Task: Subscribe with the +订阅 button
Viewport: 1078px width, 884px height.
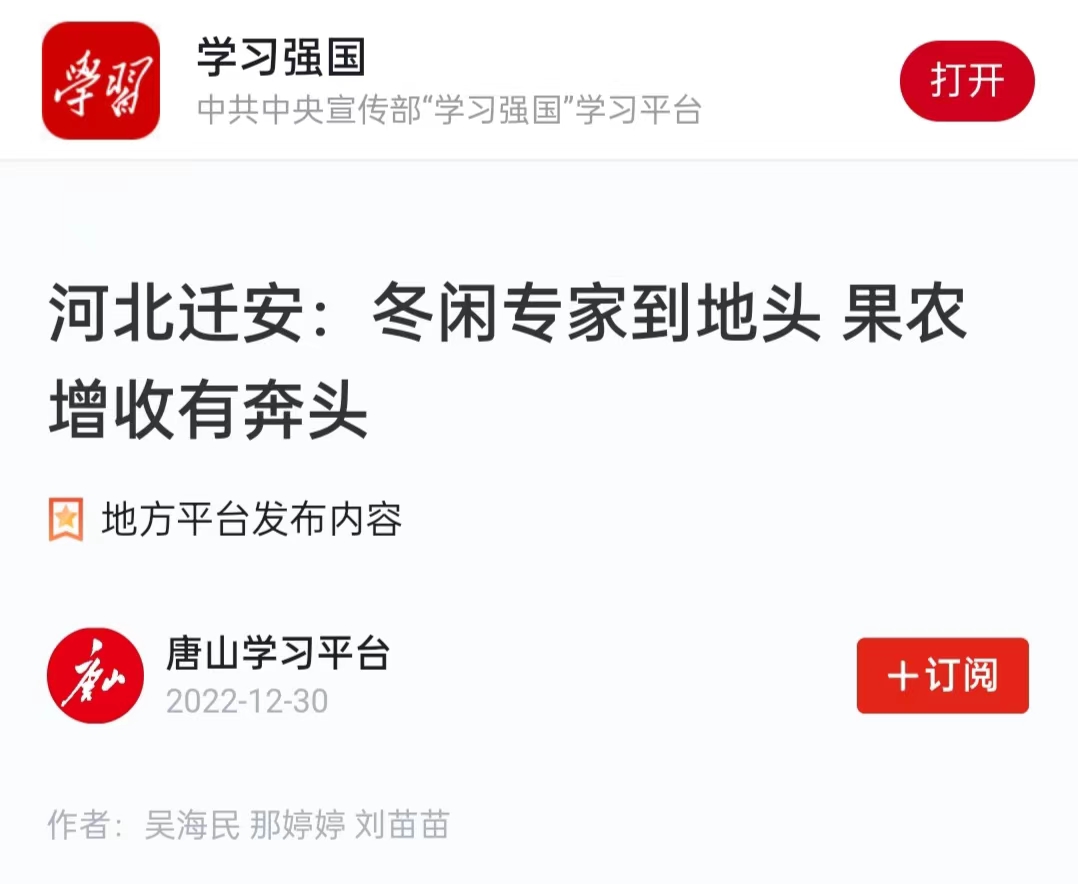Action: 942,676
